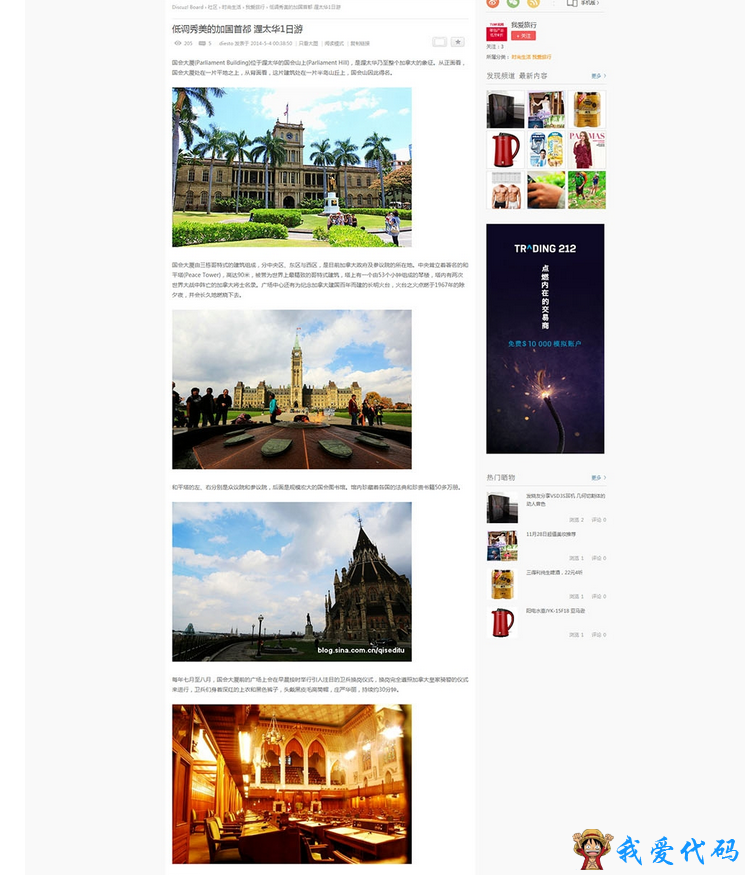View the Parliament building photo with palm trees
Screen dimensions: 756x875
291,167
